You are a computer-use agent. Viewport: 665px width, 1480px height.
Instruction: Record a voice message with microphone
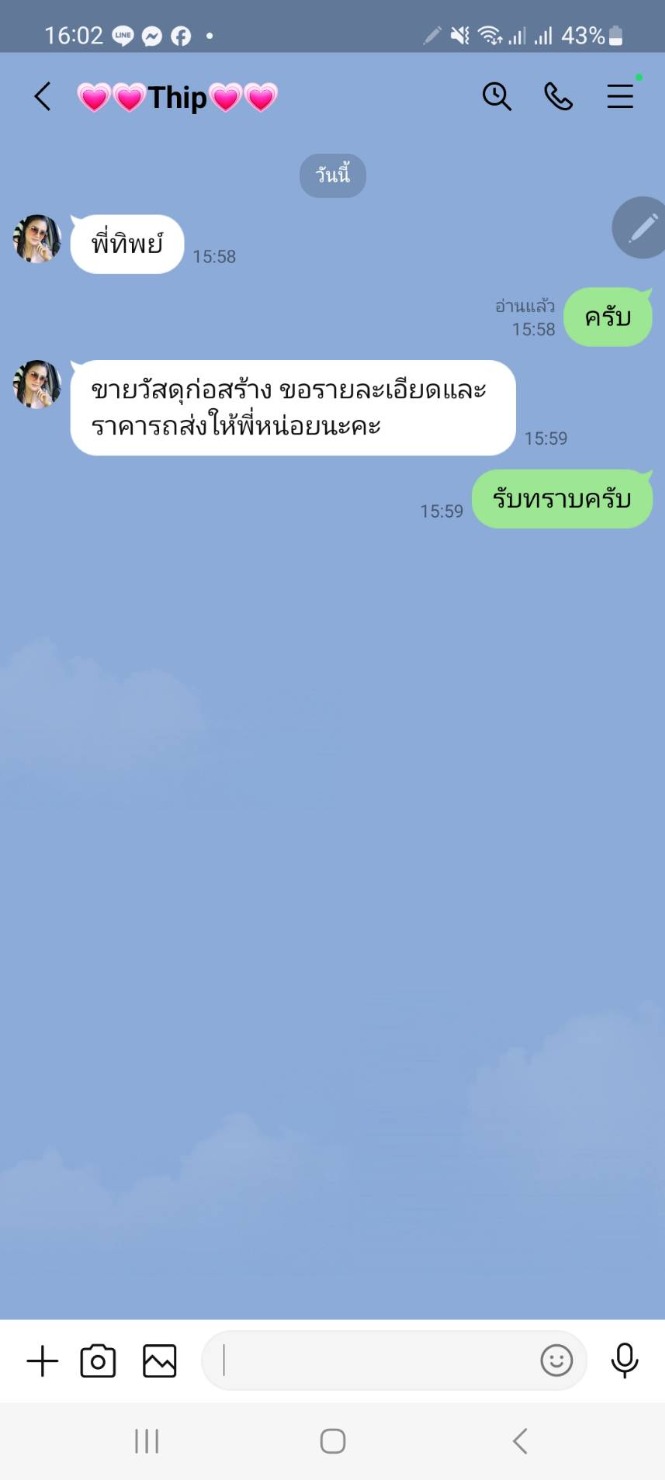pos(625,1360)
